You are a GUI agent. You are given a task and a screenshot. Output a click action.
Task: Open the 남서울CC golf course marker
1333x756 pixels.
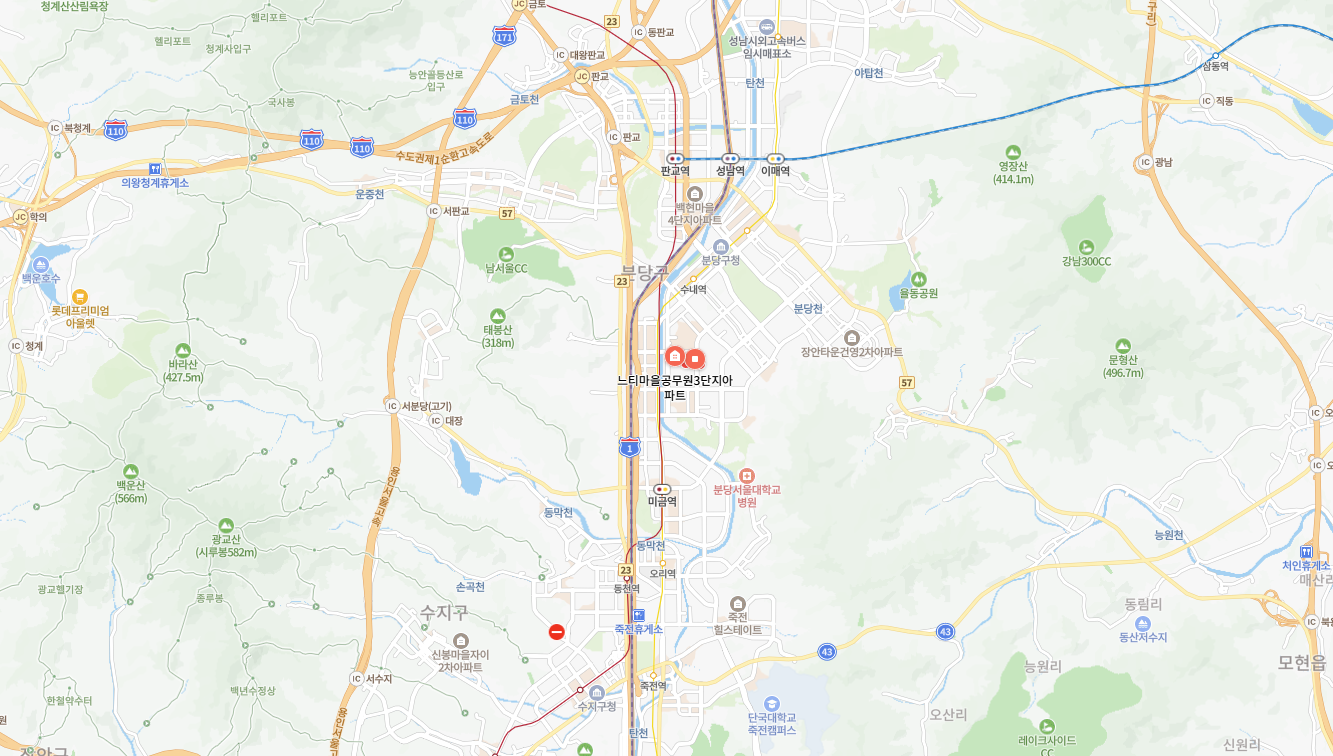point(506,254)
